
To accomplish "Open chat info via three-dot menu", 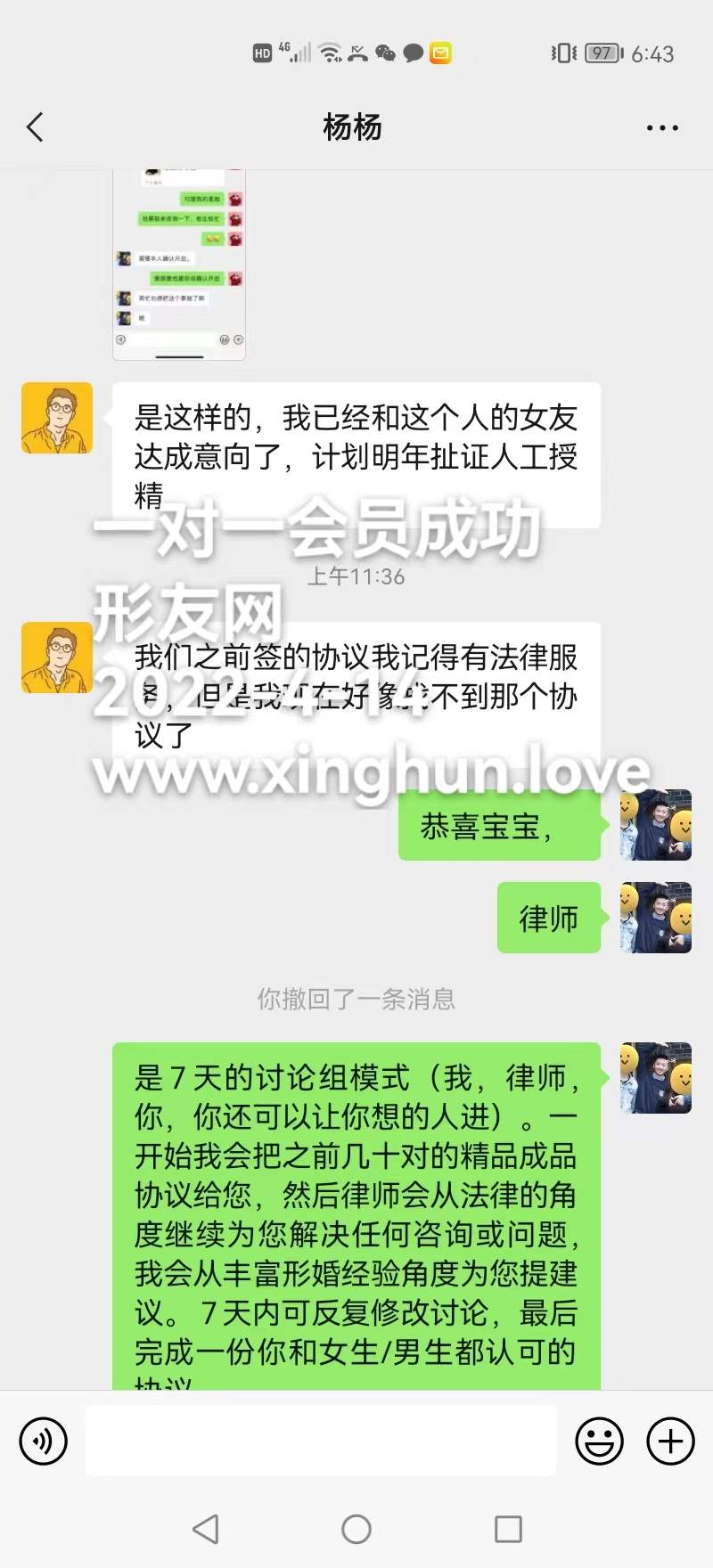I will point(662,127).
